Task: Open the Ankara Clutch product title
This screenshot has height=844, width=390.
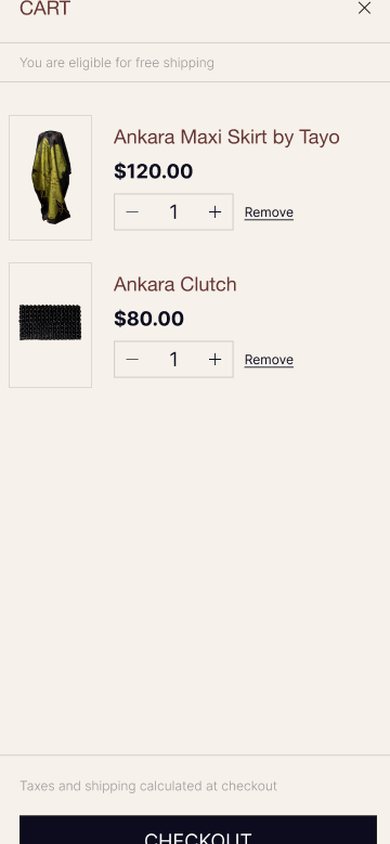Action: (175, 284)
